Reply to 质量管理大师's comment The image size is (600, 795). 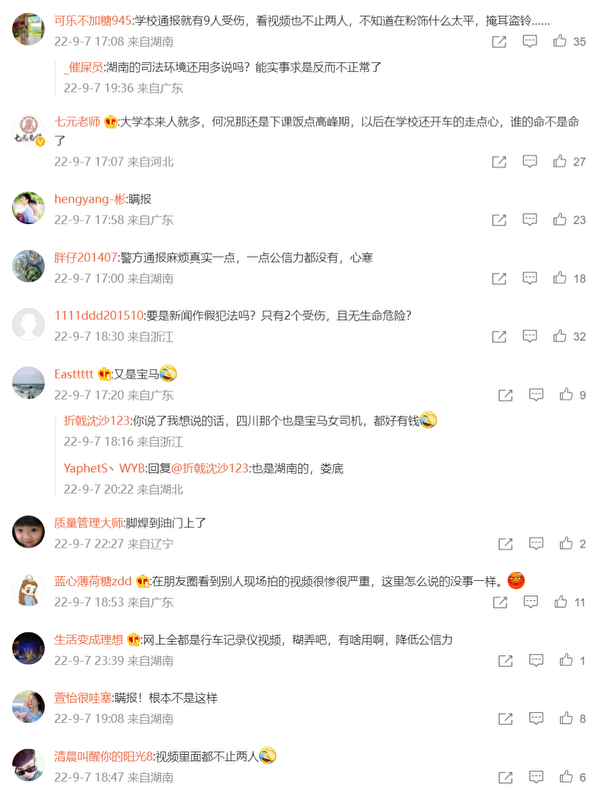530,544
